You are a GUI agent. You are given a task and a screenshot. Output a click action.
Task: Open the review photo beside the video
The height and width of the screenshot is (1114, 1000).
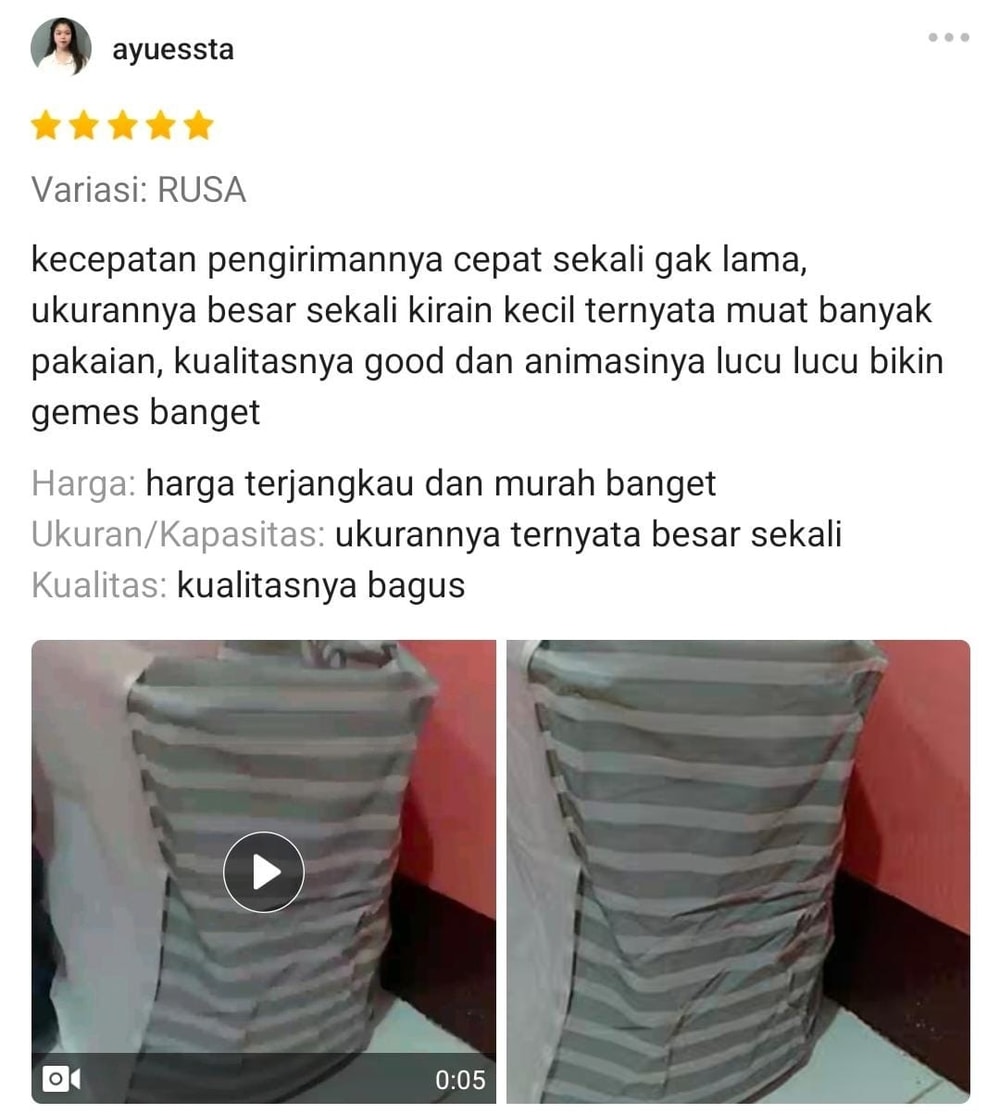(x=738, y=871)
